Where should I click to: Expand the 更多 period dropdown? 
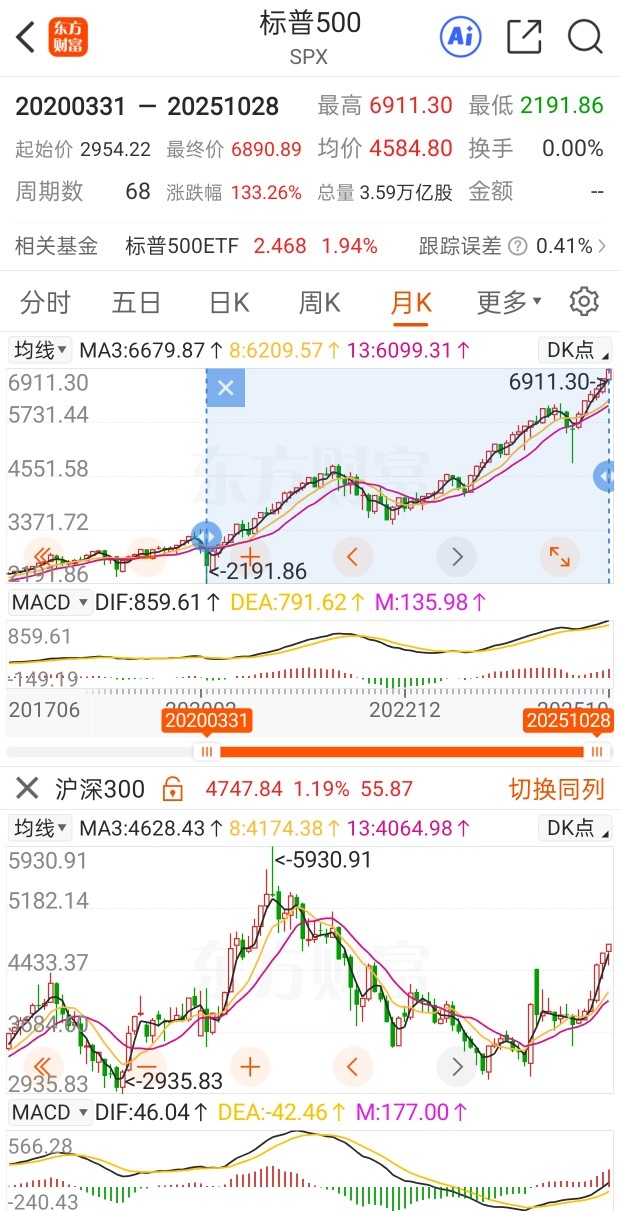click(509, 302)
